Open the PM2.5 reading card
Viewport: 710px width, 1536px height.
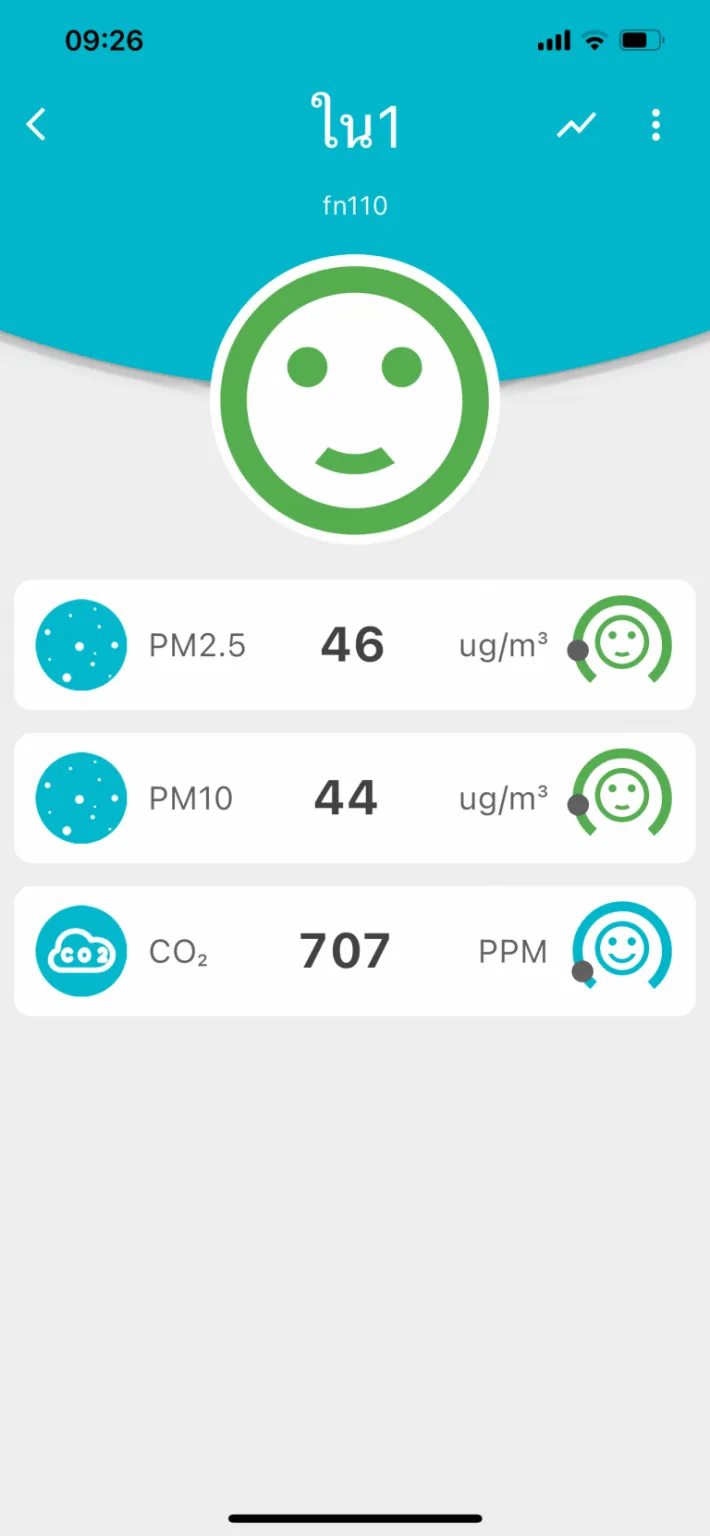[x=354, y=645]
